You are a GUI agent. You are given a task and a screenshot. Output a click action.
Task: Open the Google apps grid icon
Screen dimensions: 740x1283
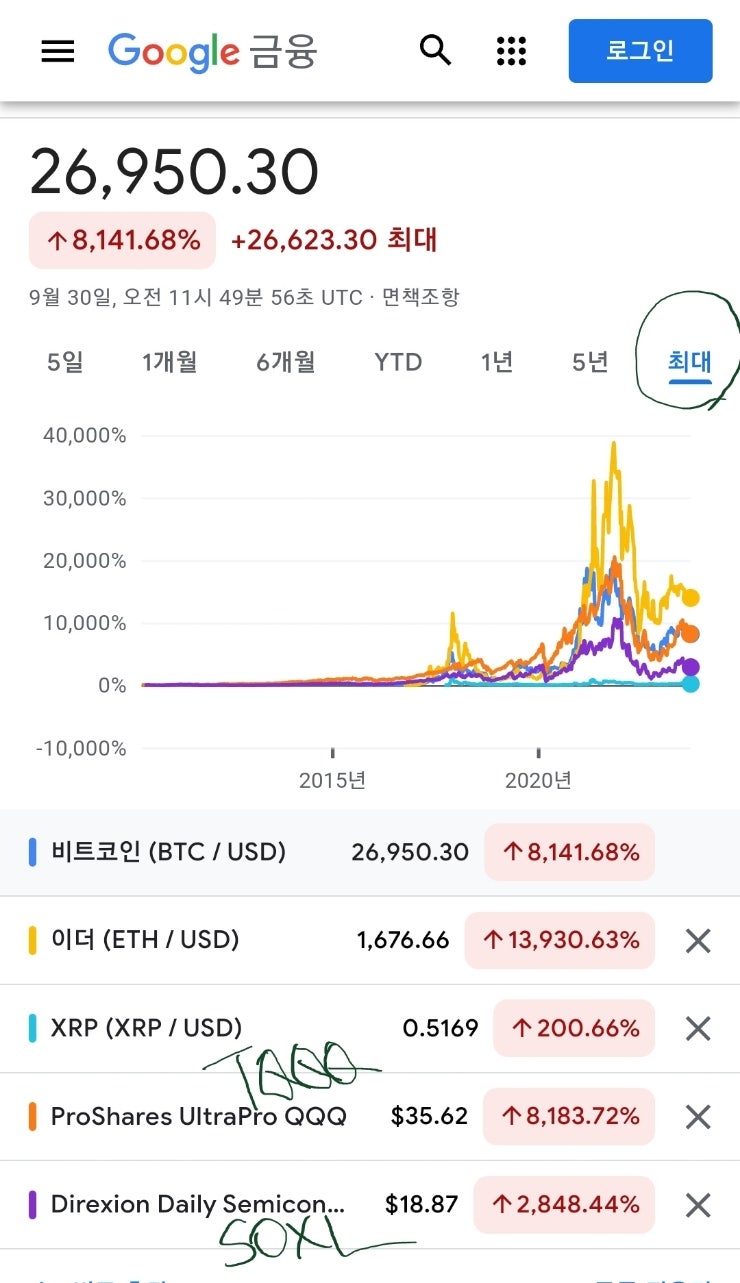point(511,51)
